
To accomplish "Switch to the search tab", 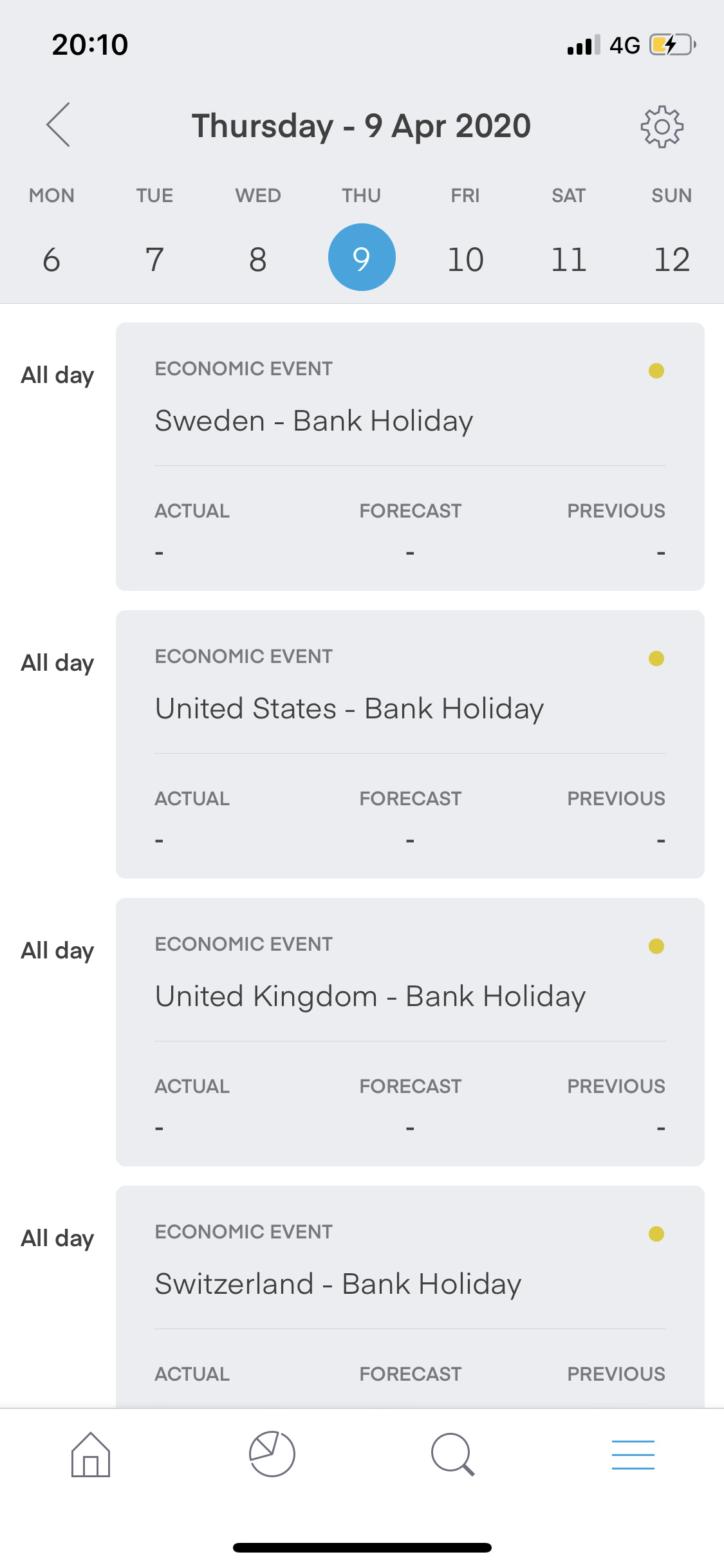I will click(x=452, y=1454).
